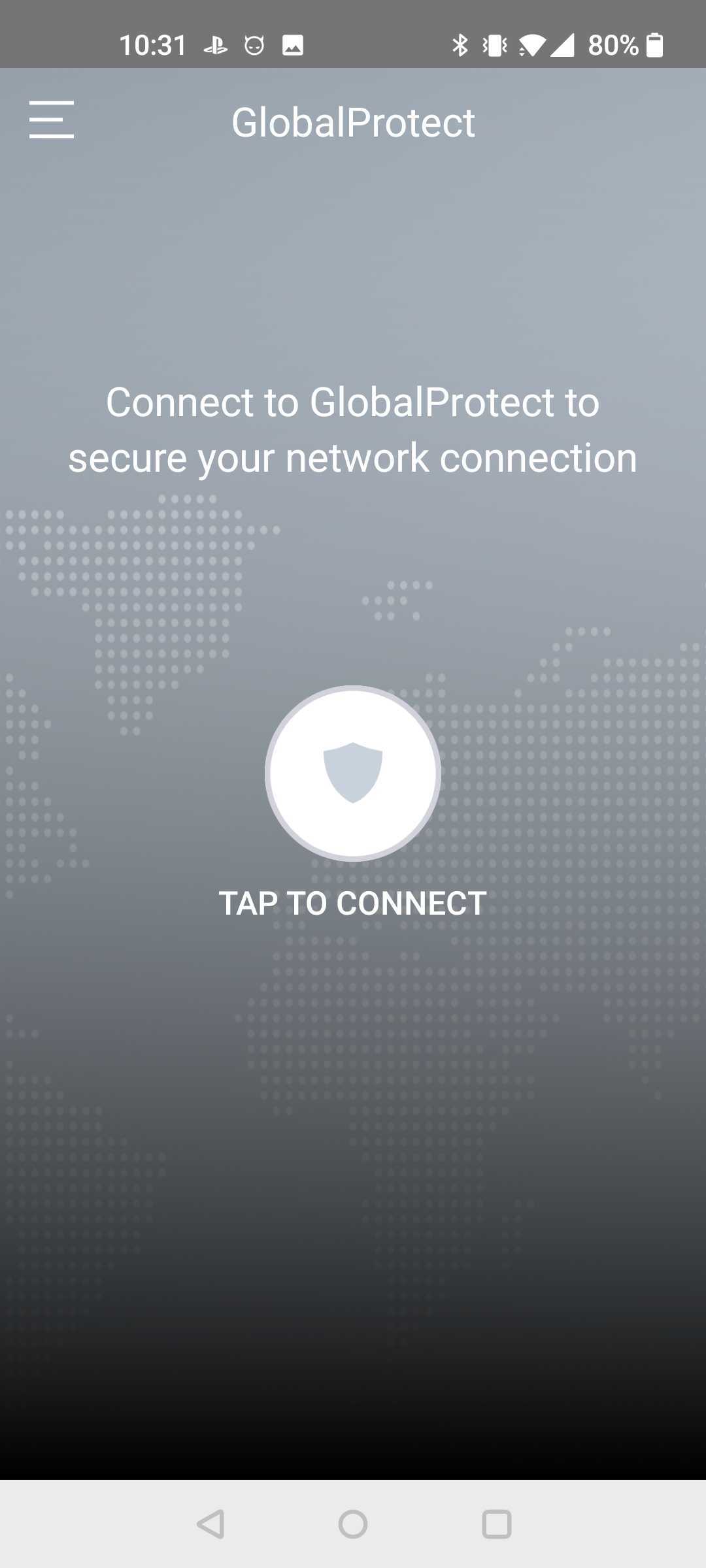The width and height of the screenshot is (706, 1568).
Task: Tap the shield button to connect
Action: pos(353,774)
